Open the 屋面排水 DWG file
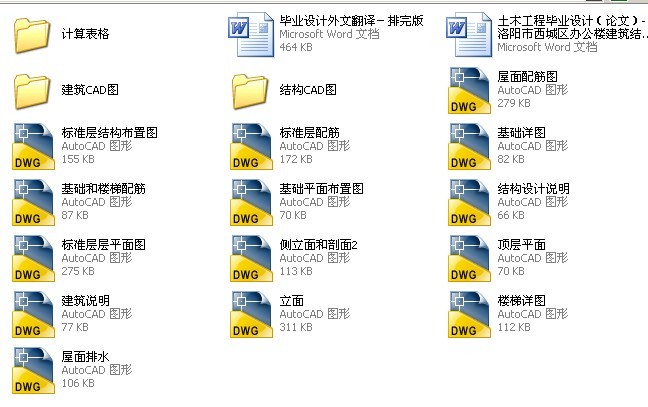 [x=34, y=370]
